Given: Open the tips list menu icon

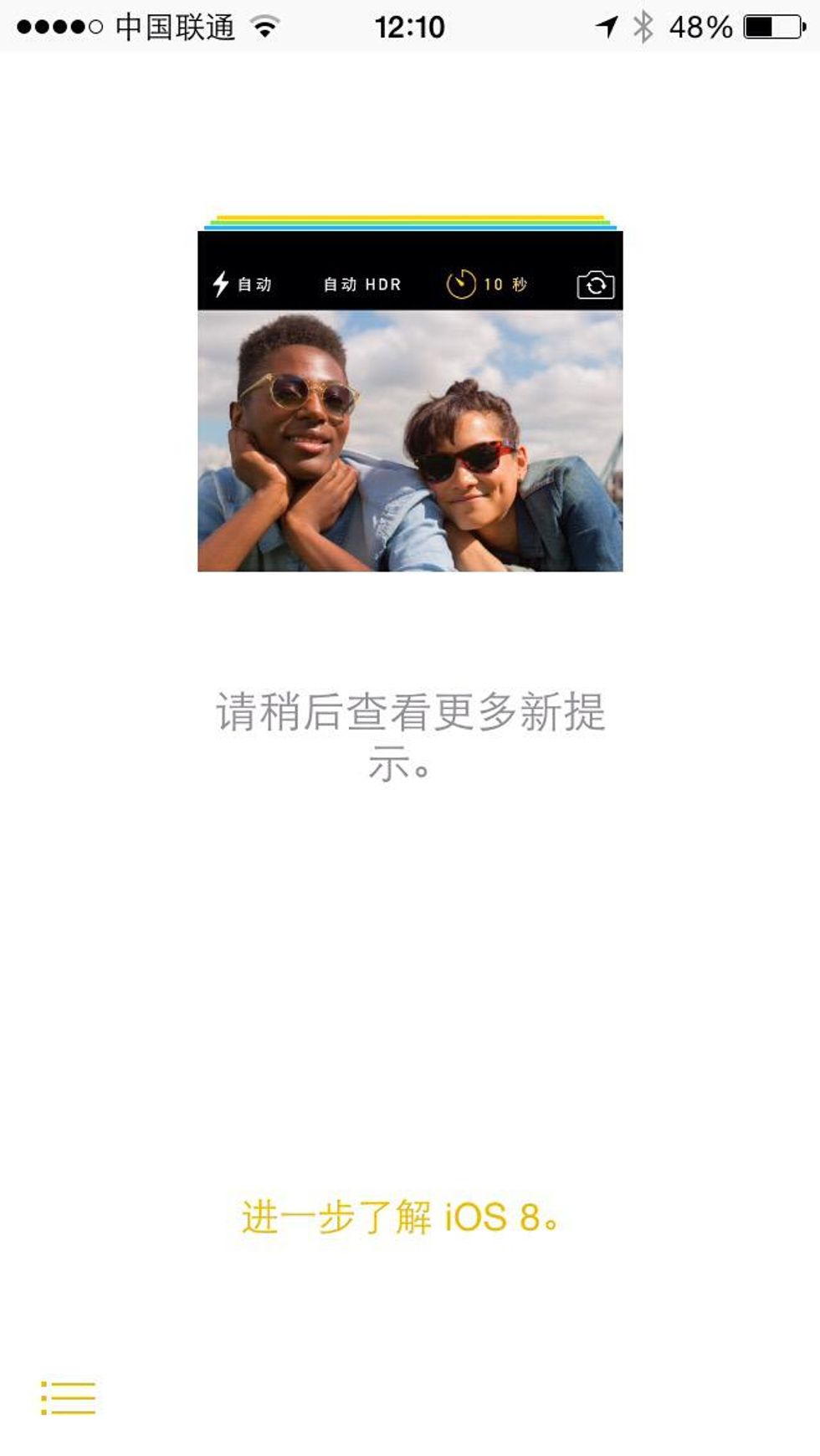Looking at the screenshot, I should (69, 1397).
